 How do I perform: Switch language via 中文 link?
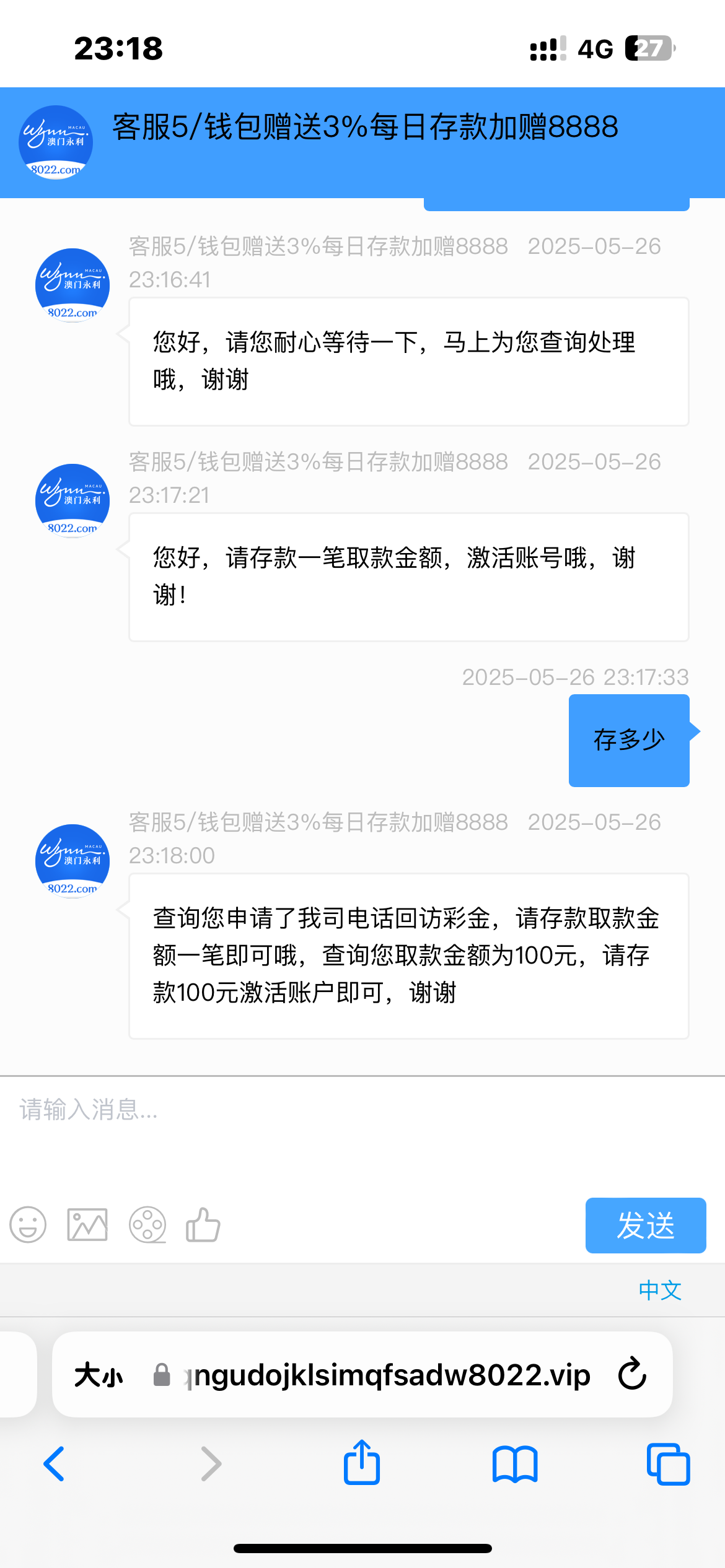tap(660, 1291)
